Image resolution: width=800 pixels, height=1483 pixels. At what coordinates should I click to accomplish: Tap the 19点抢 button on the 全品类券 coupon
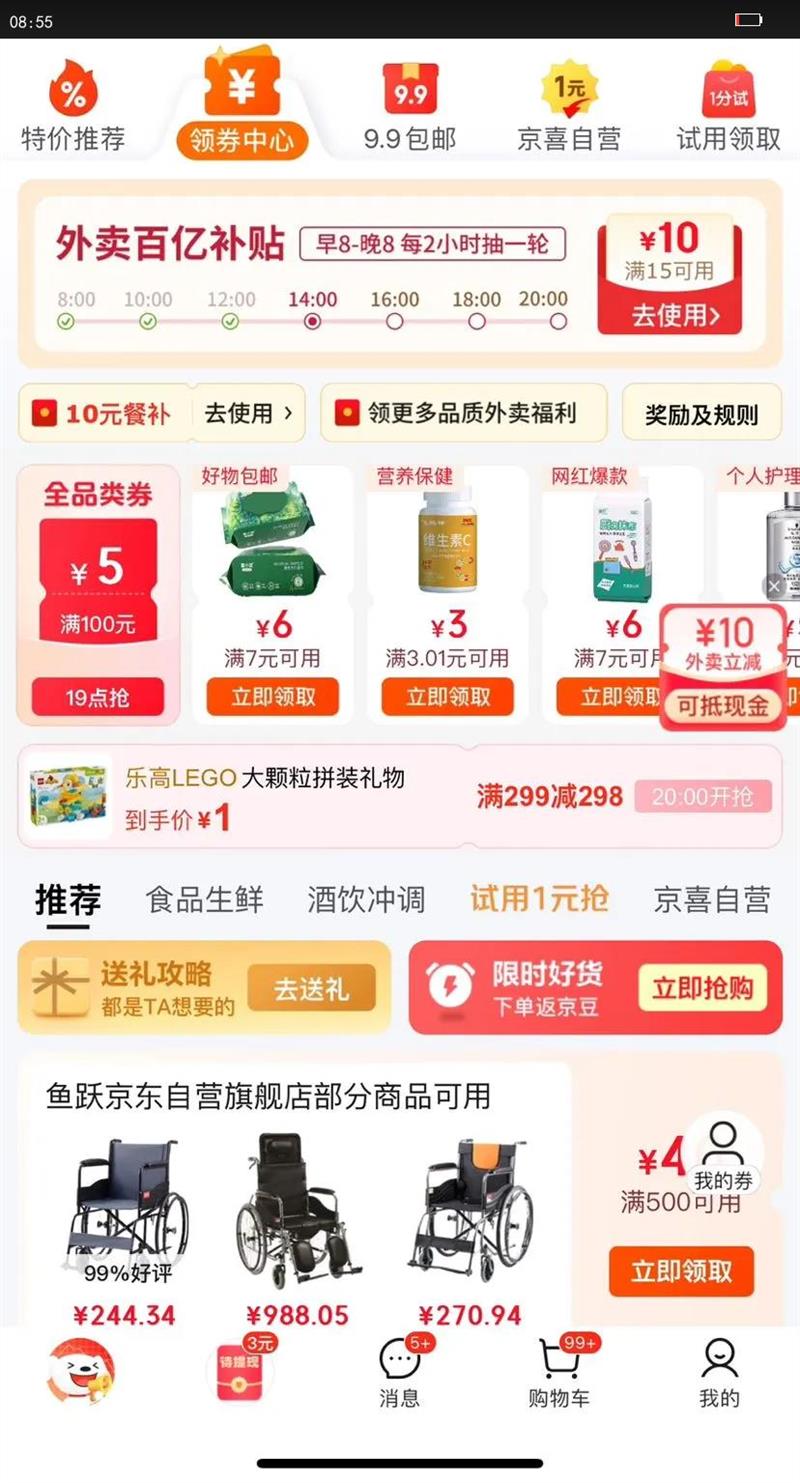point(97,697)
